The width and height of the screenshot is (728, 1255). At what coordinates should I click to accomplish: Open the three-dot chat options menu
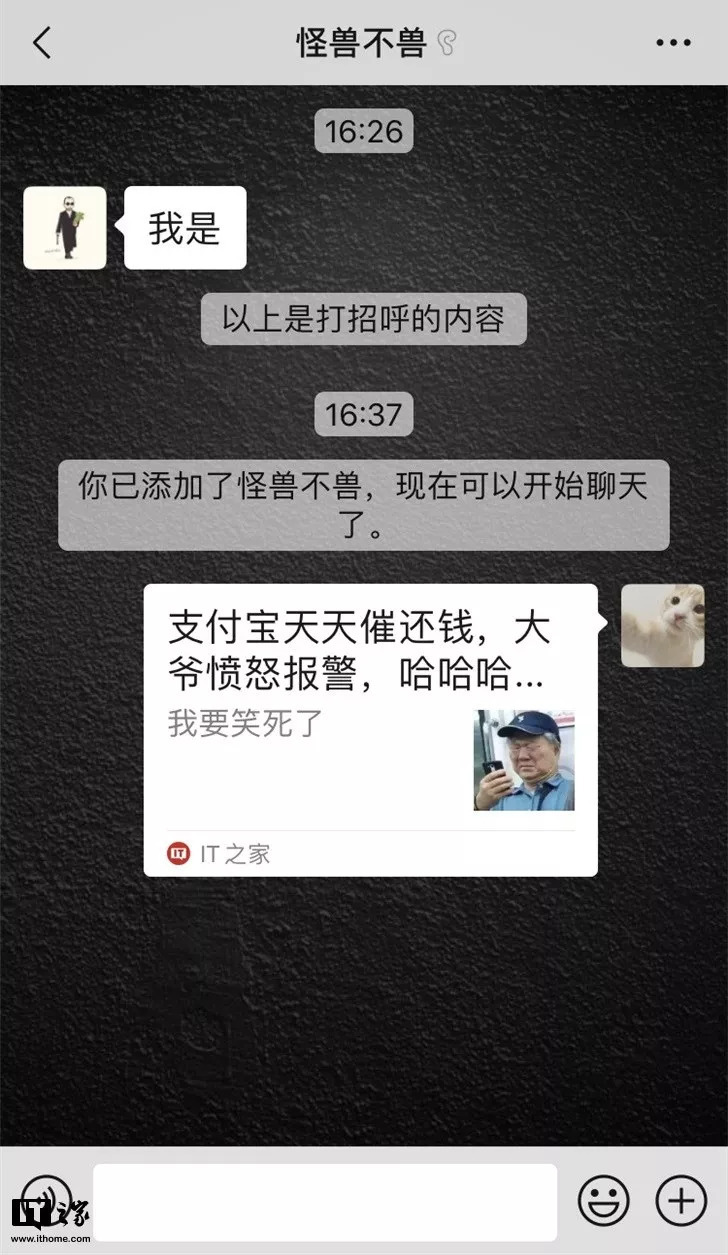pyautogui.click(x=673, y=43)
